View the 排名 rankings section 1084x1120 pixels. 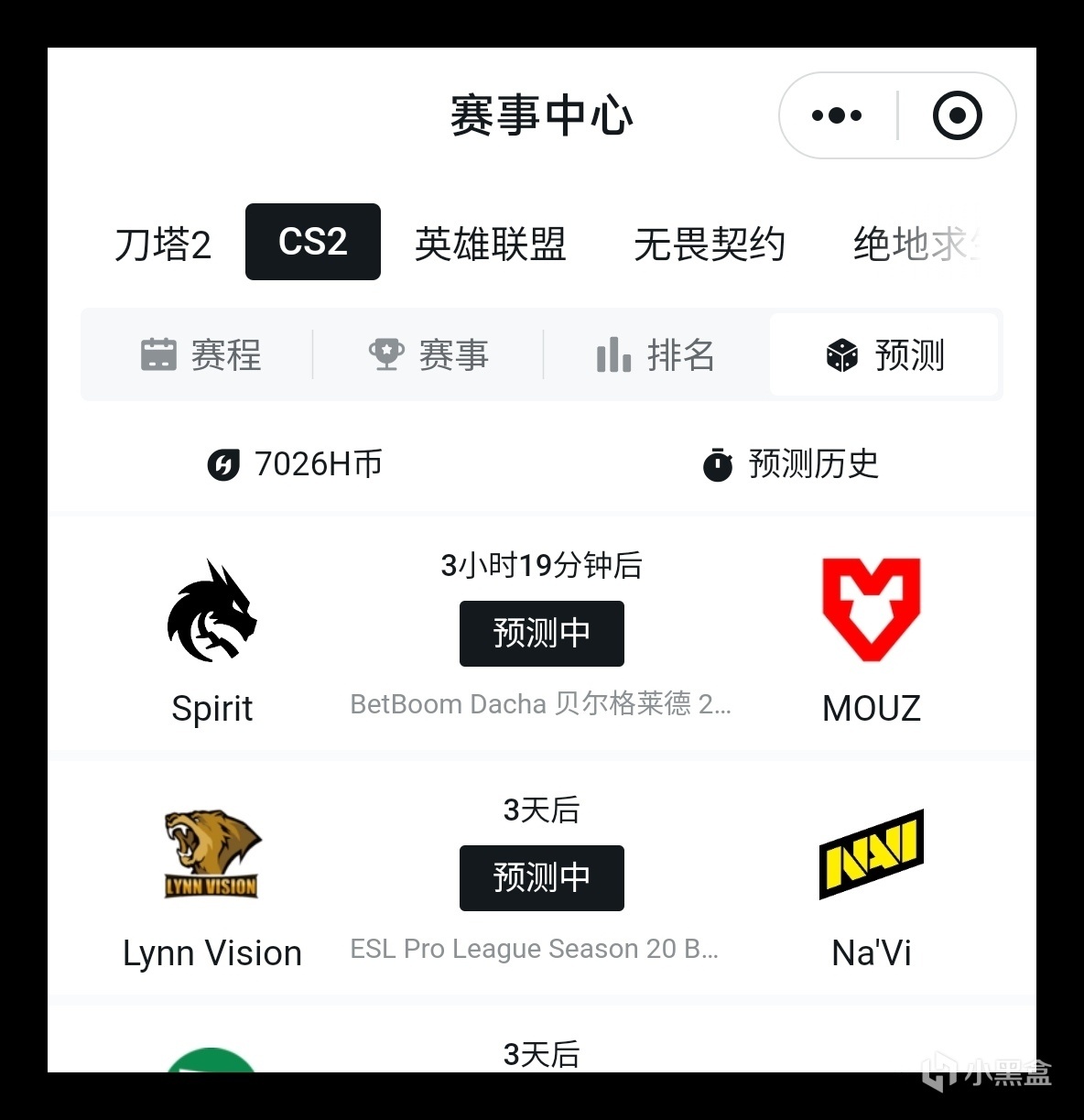(x=656, y=355)
